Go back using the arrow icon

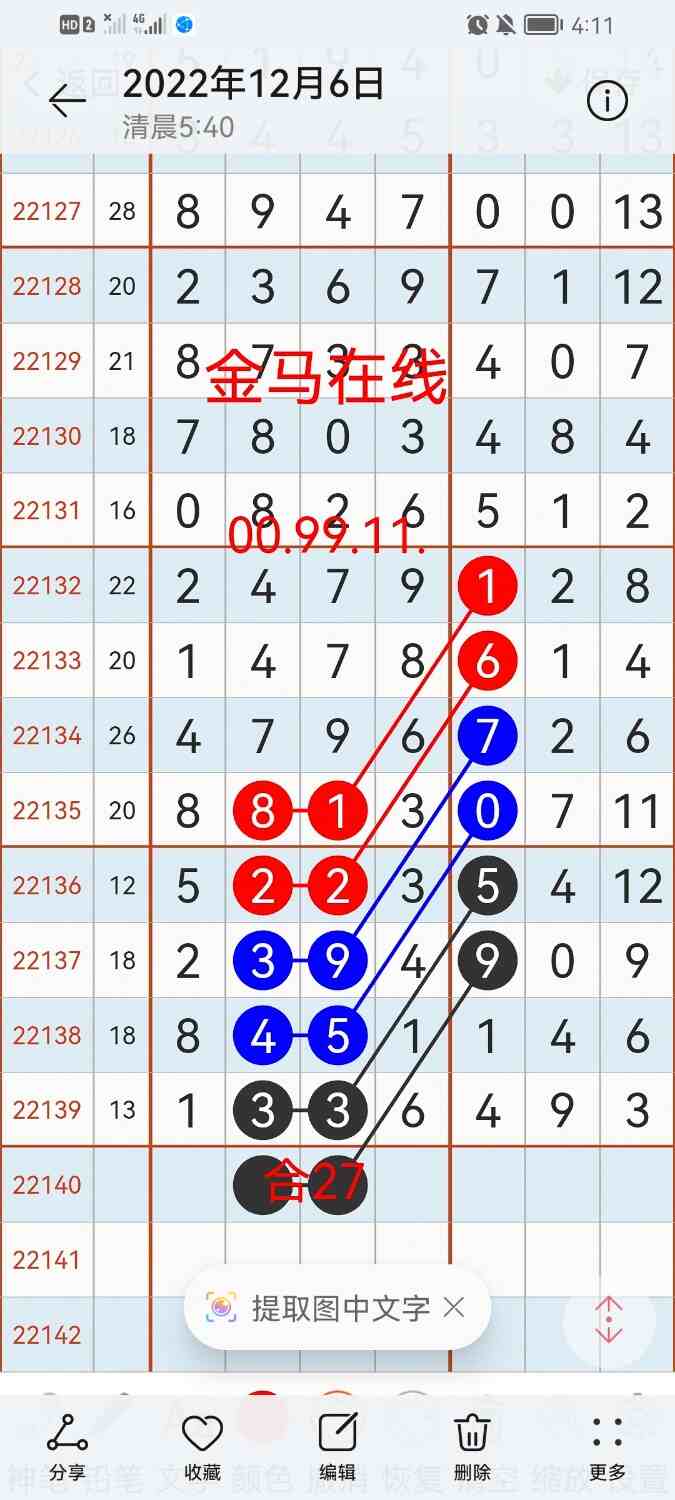[67, 101]
